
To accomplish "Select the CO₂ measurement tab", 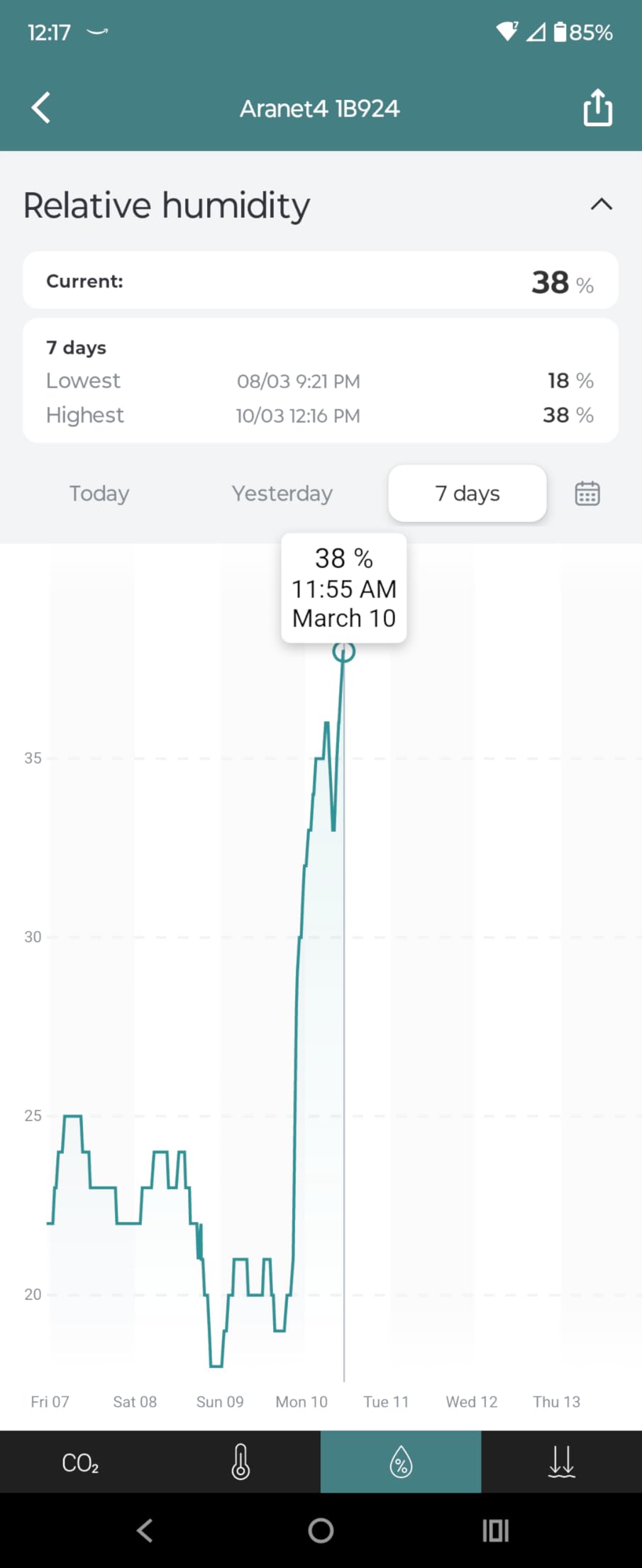I will click(79, 1462).
